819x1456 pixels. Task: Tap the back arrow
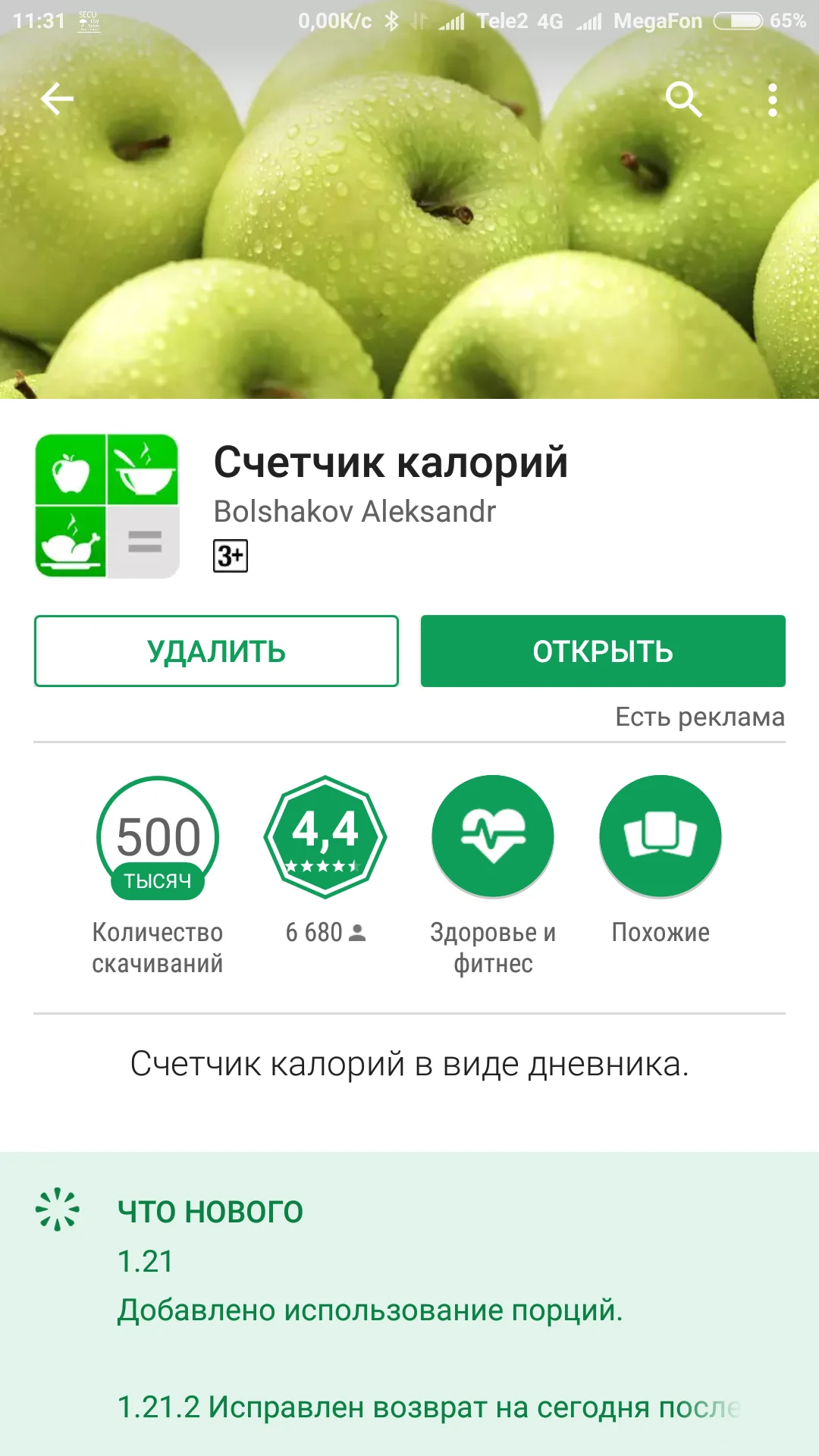coord(57,99)
